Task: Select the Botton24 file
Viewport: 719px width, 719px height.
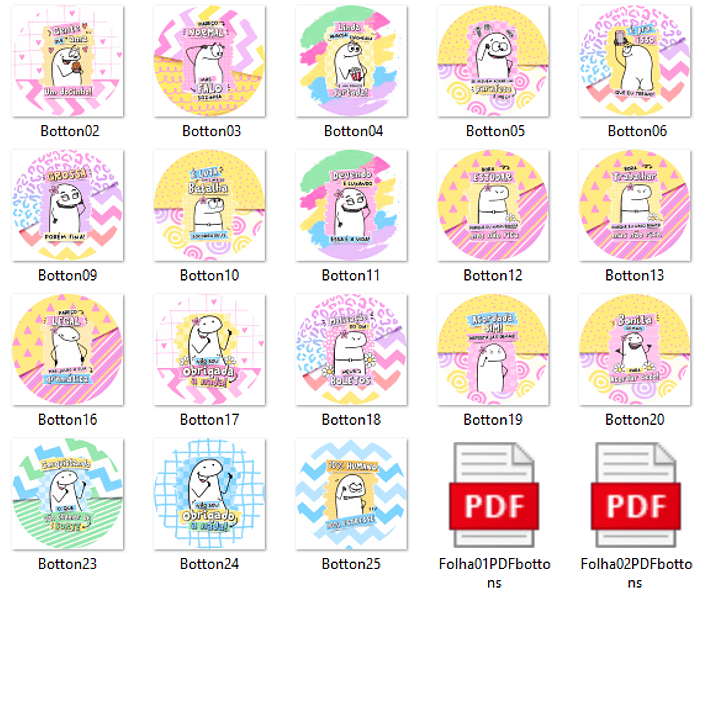Action: (x=210, y=494)
